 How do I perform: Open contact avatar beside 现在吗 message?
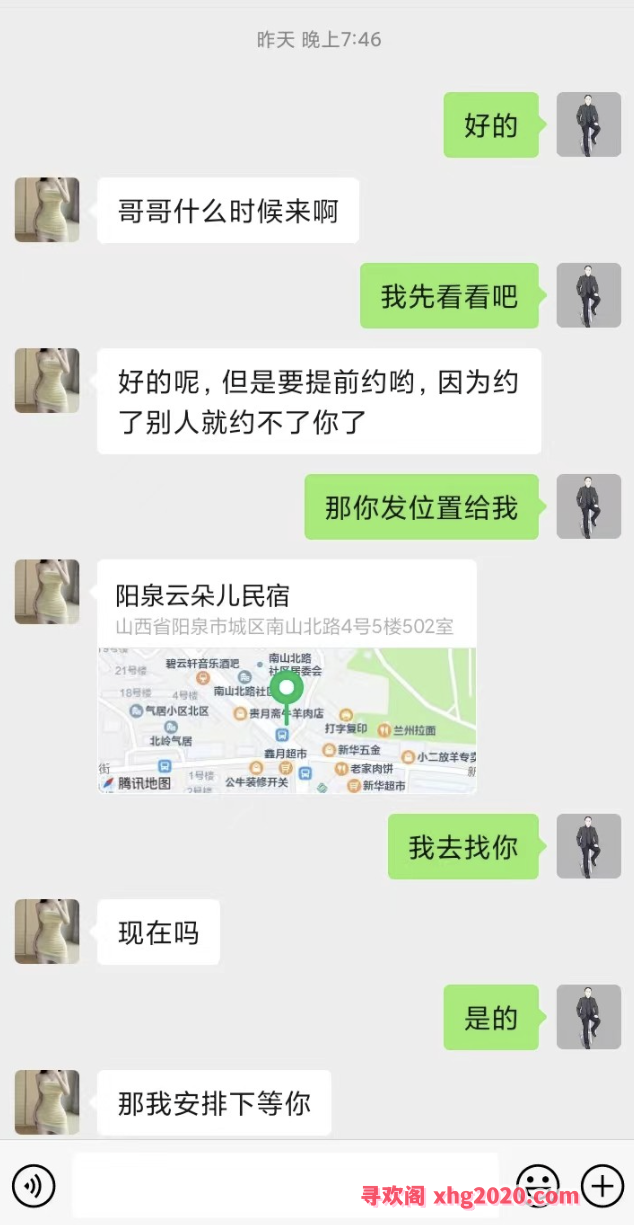click(47, 931)
